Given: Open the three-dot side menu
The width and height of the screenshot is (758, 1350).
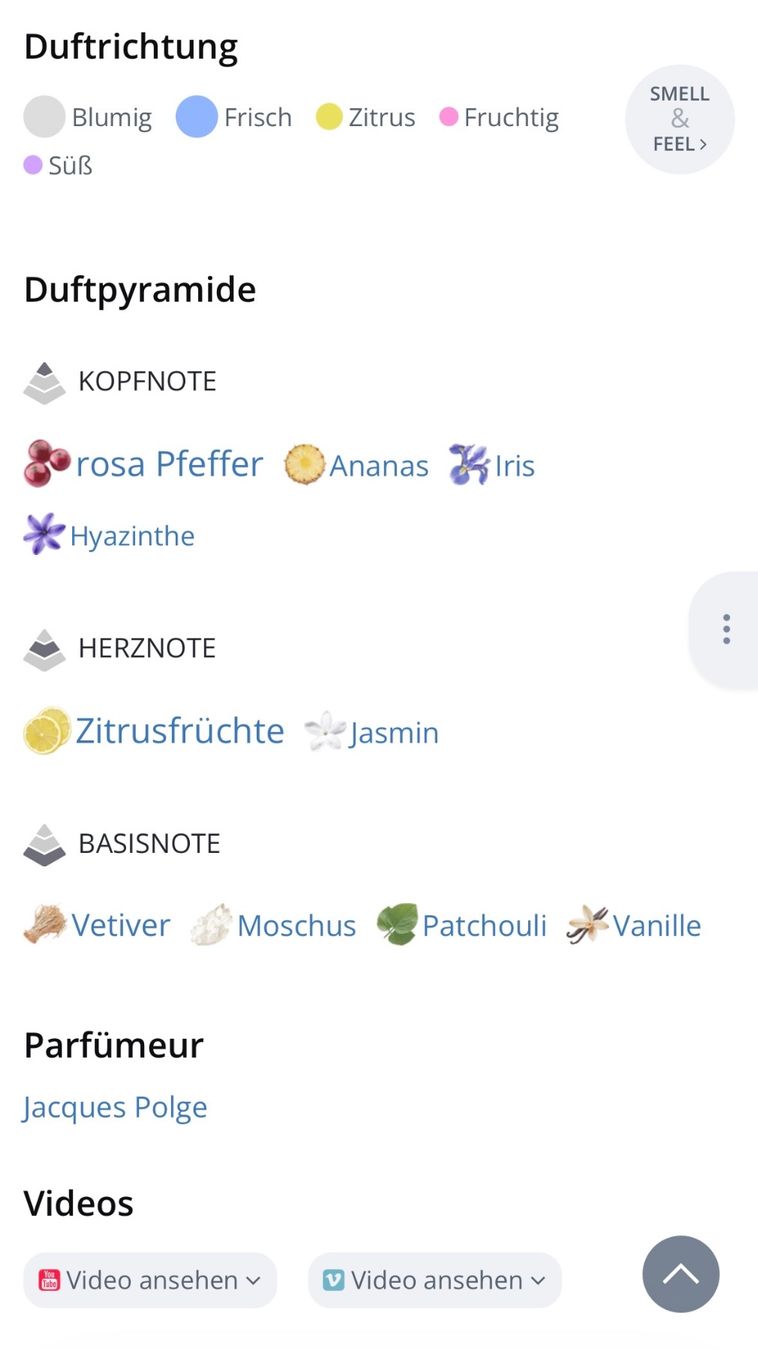Looking at the screenshot, I should tap(725, 629).
